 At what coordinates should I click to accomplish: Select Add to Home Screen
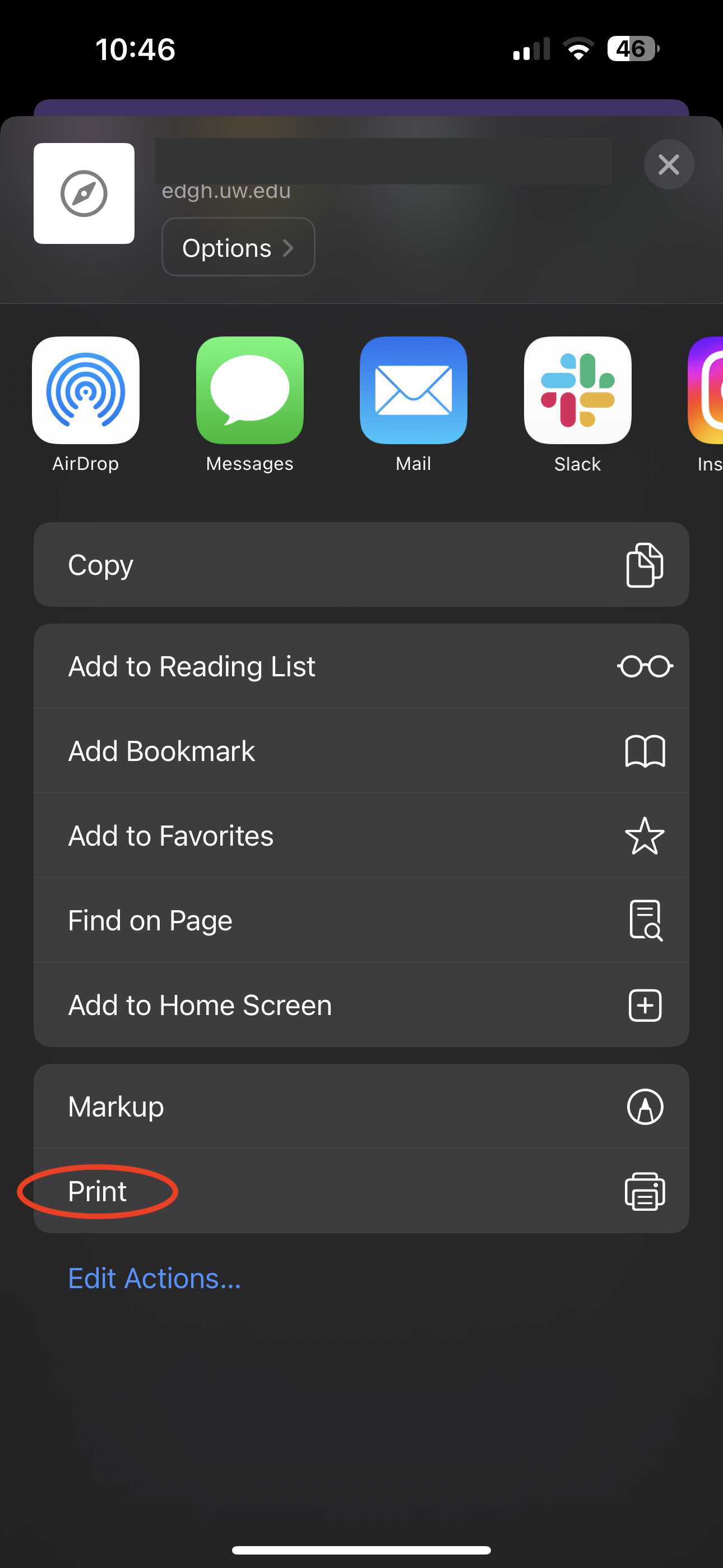[x=361, y=1004]
